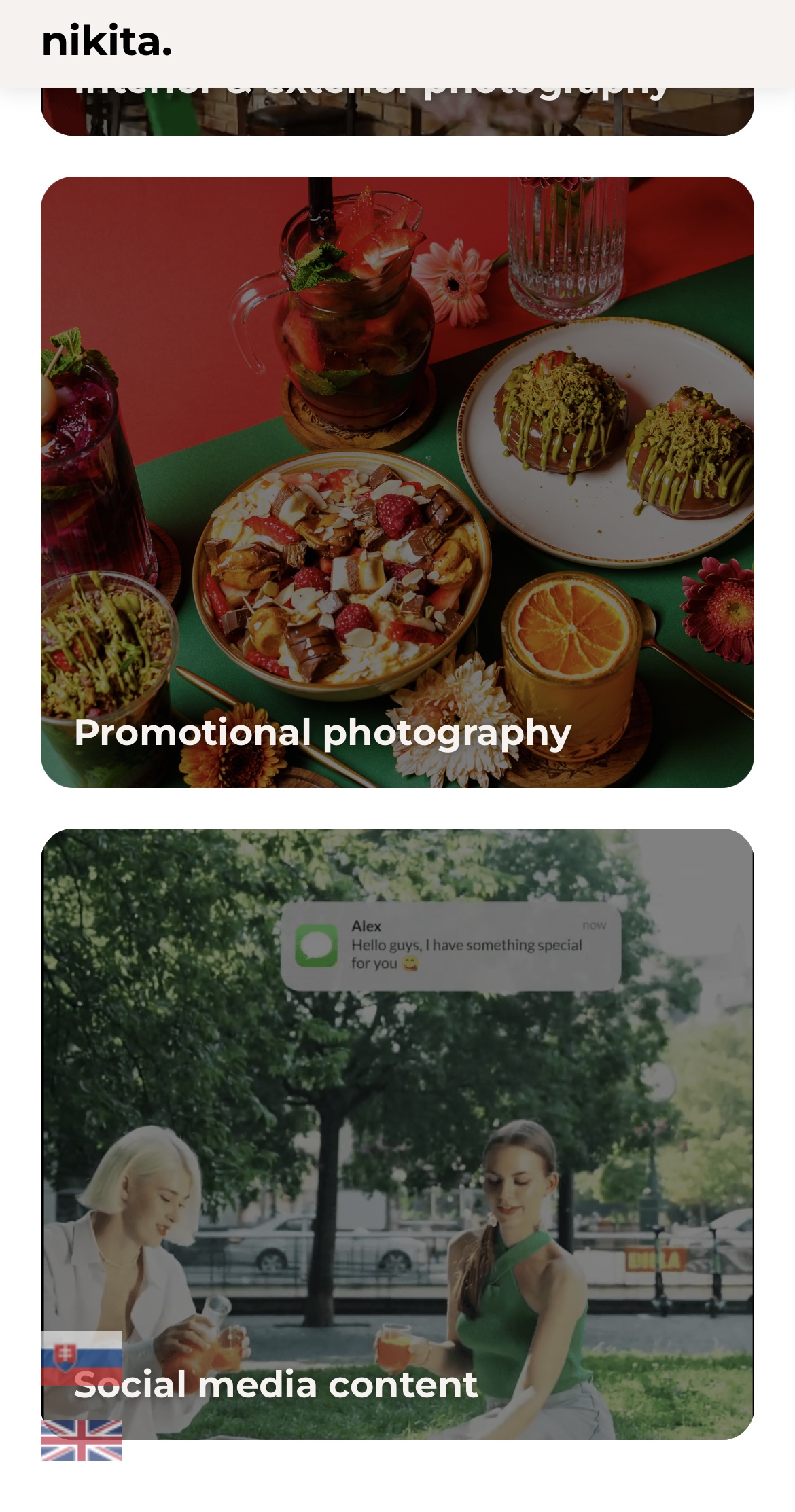The image size is (795, 1512).
Task: Open the Promotional photography card
Action: coord(397,482)
